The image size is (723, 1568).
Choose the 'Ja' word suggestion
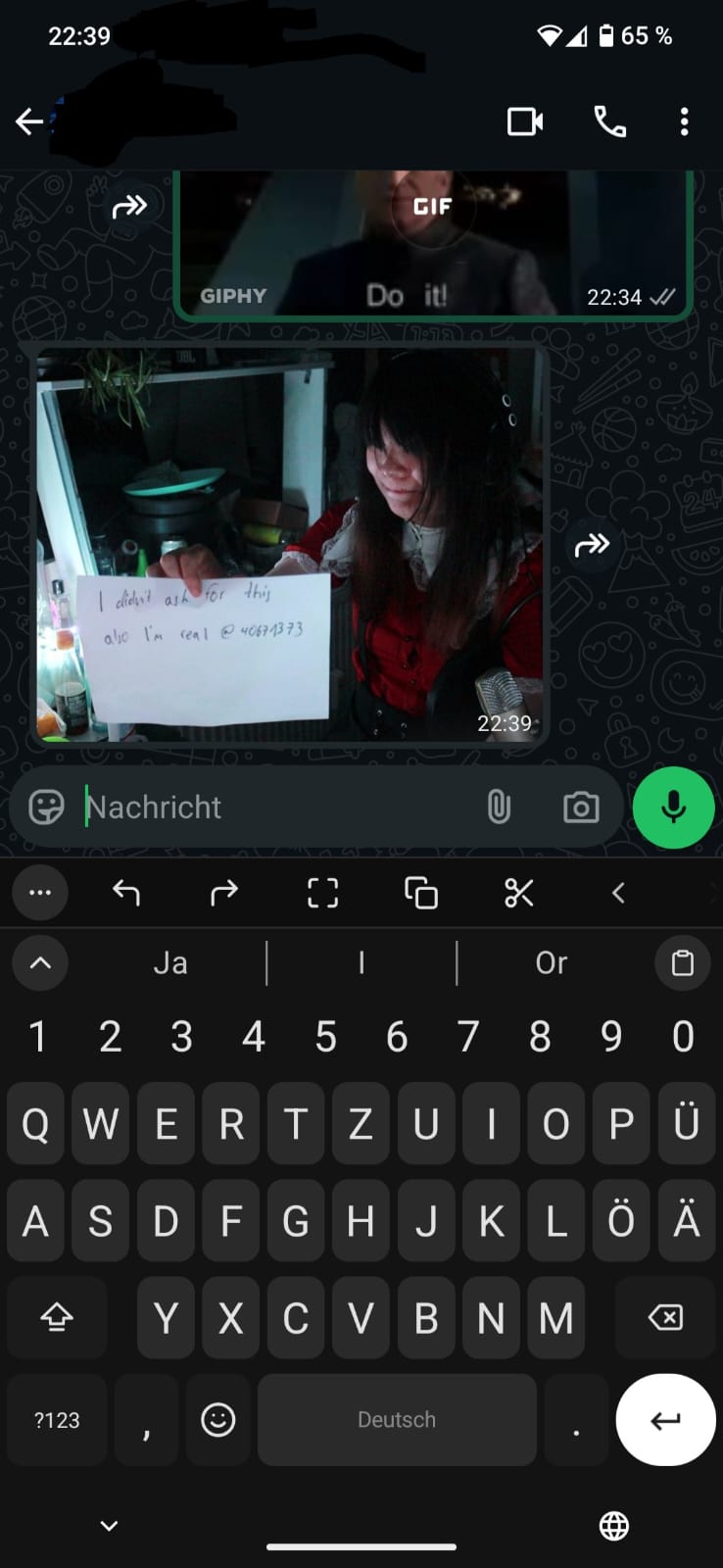tap(170, 963)
